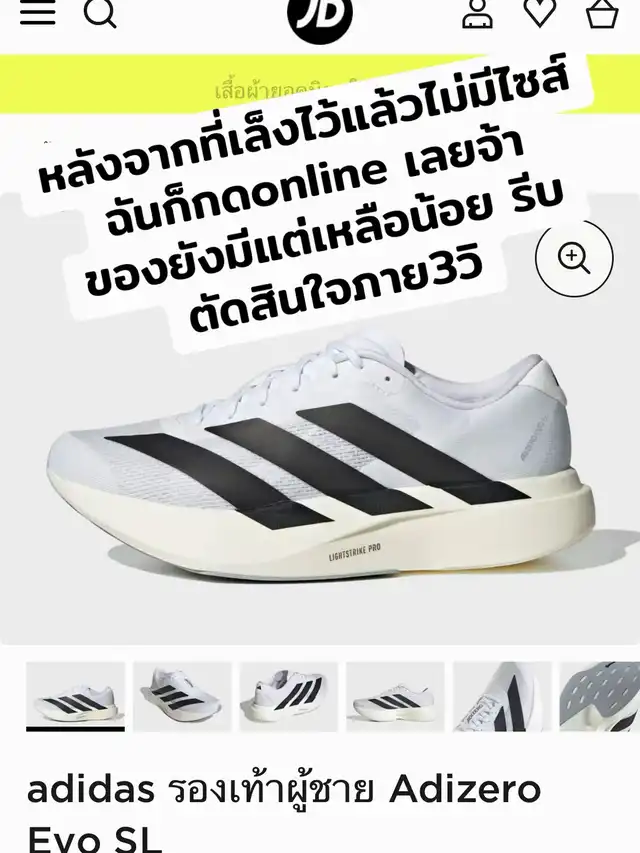Image resolution: width=640 pixels, height=853 pixels.
Task: Select the underlined side-view shoe thumbnail
Action: tap(75, 696)
